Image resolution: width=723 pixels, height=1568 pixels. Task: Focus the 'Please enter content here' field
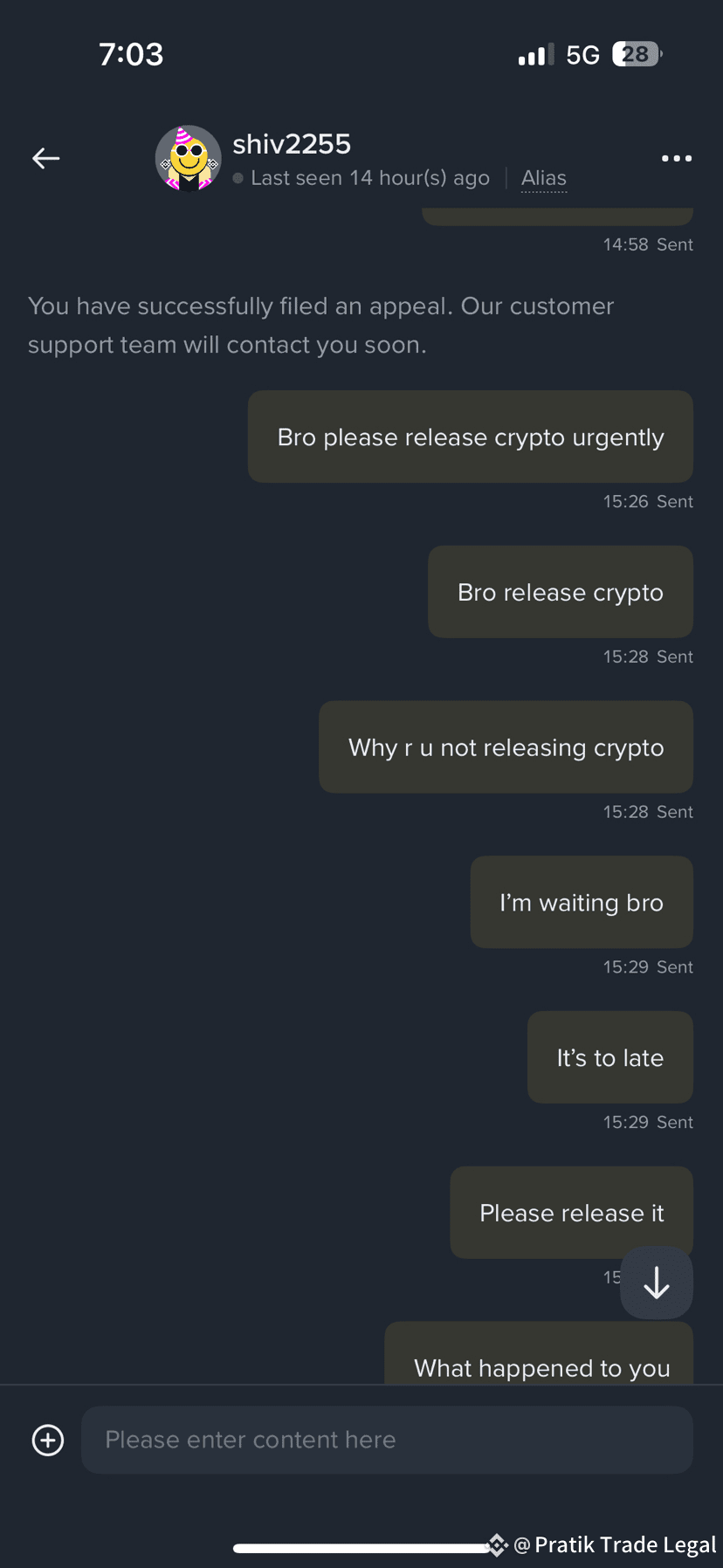(x=387, y=1440)
